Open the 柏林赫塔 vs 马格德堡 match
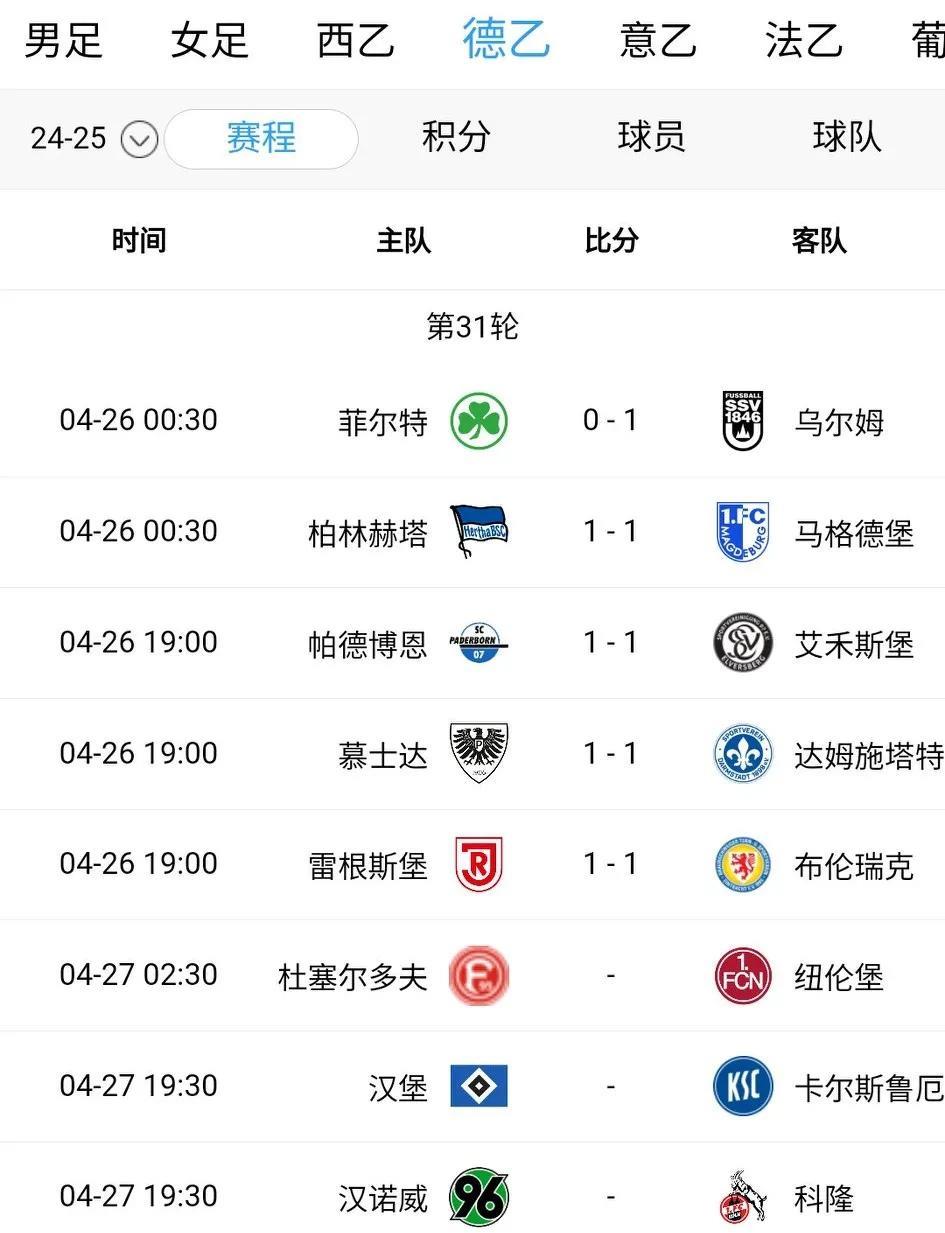 pyautogui.click(x=610, y=532)
